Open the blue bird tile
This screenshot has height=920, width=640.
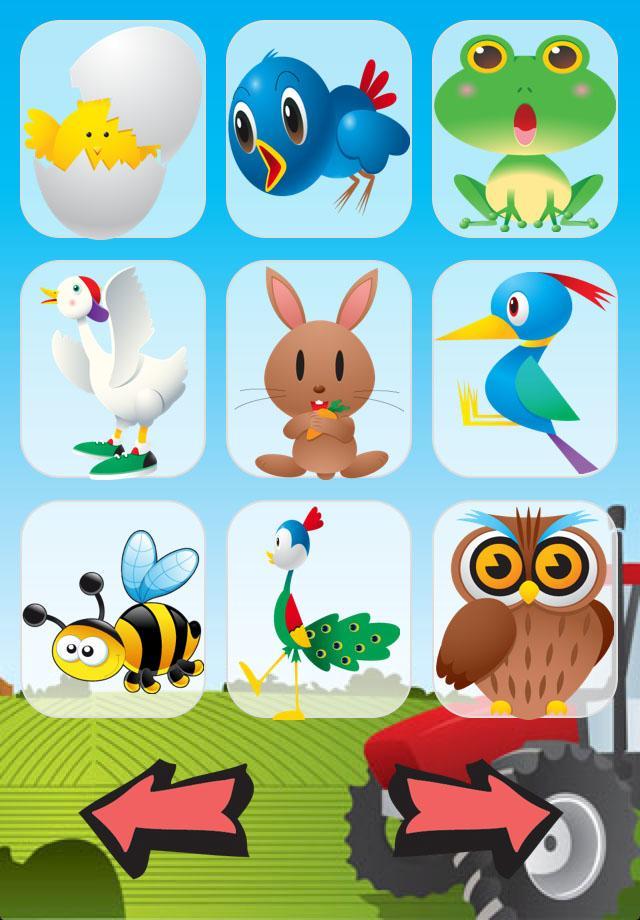point(319,130)
